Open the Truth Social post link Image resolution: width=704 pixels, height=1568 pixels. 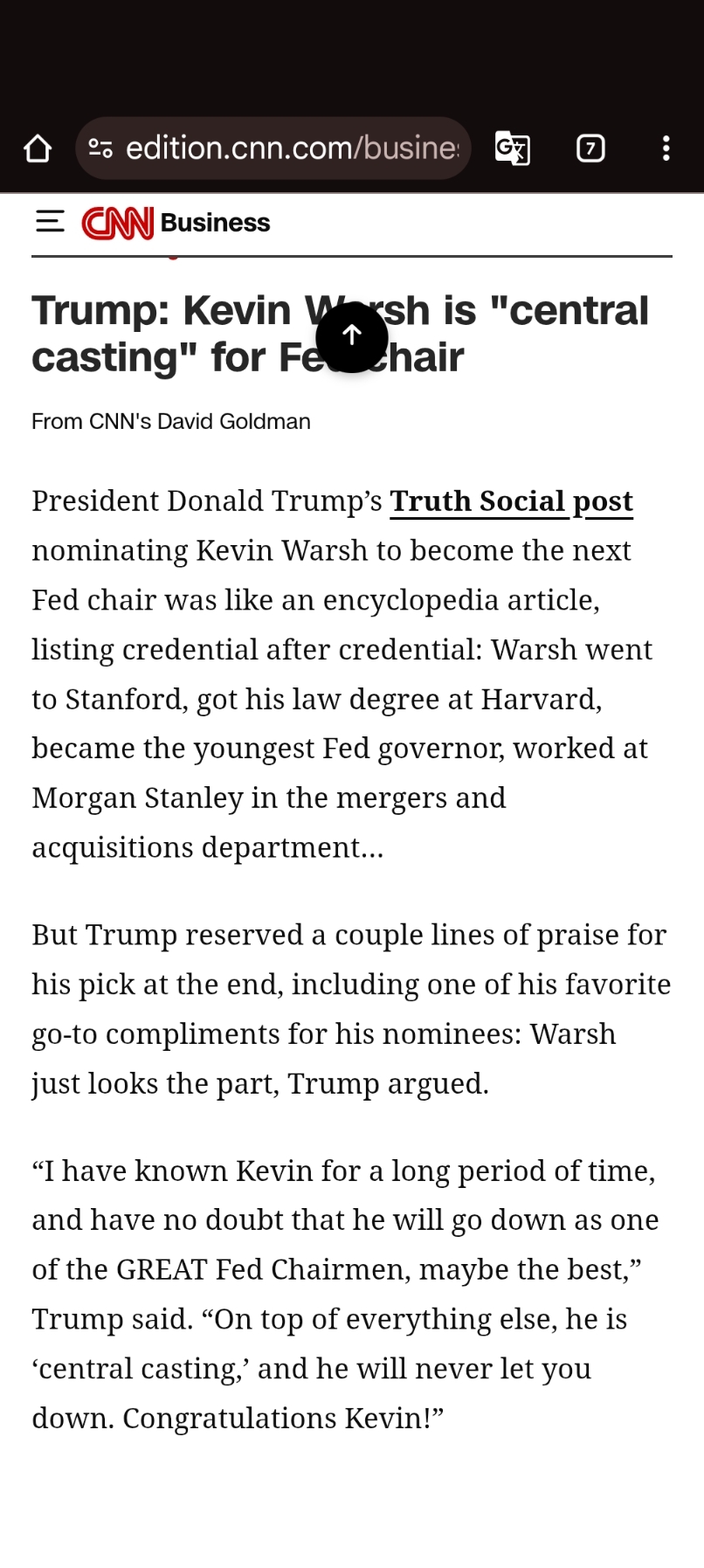coord(511,501)
